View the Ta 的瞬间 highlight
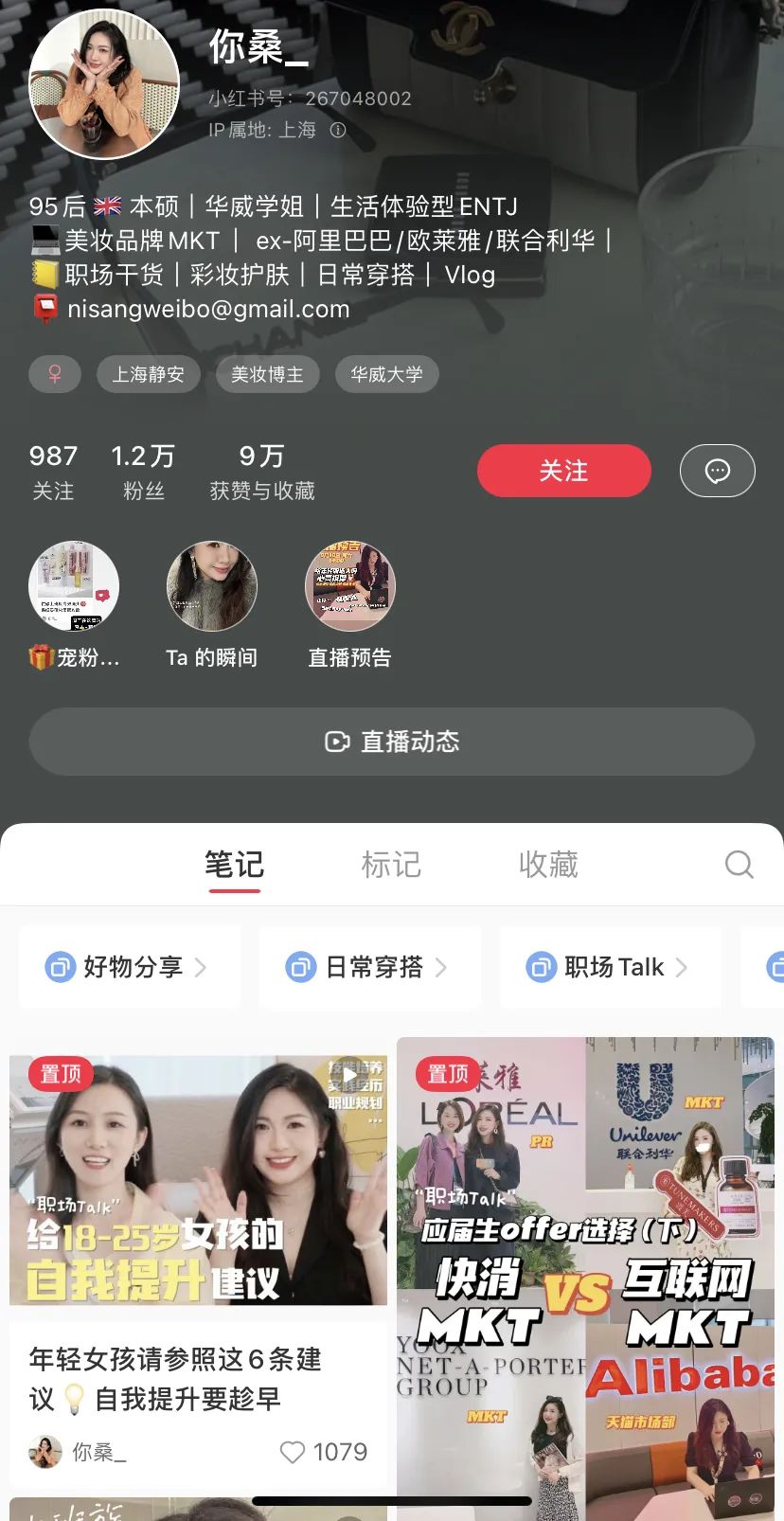The image size is (784, 1521). tap(211, 586)
